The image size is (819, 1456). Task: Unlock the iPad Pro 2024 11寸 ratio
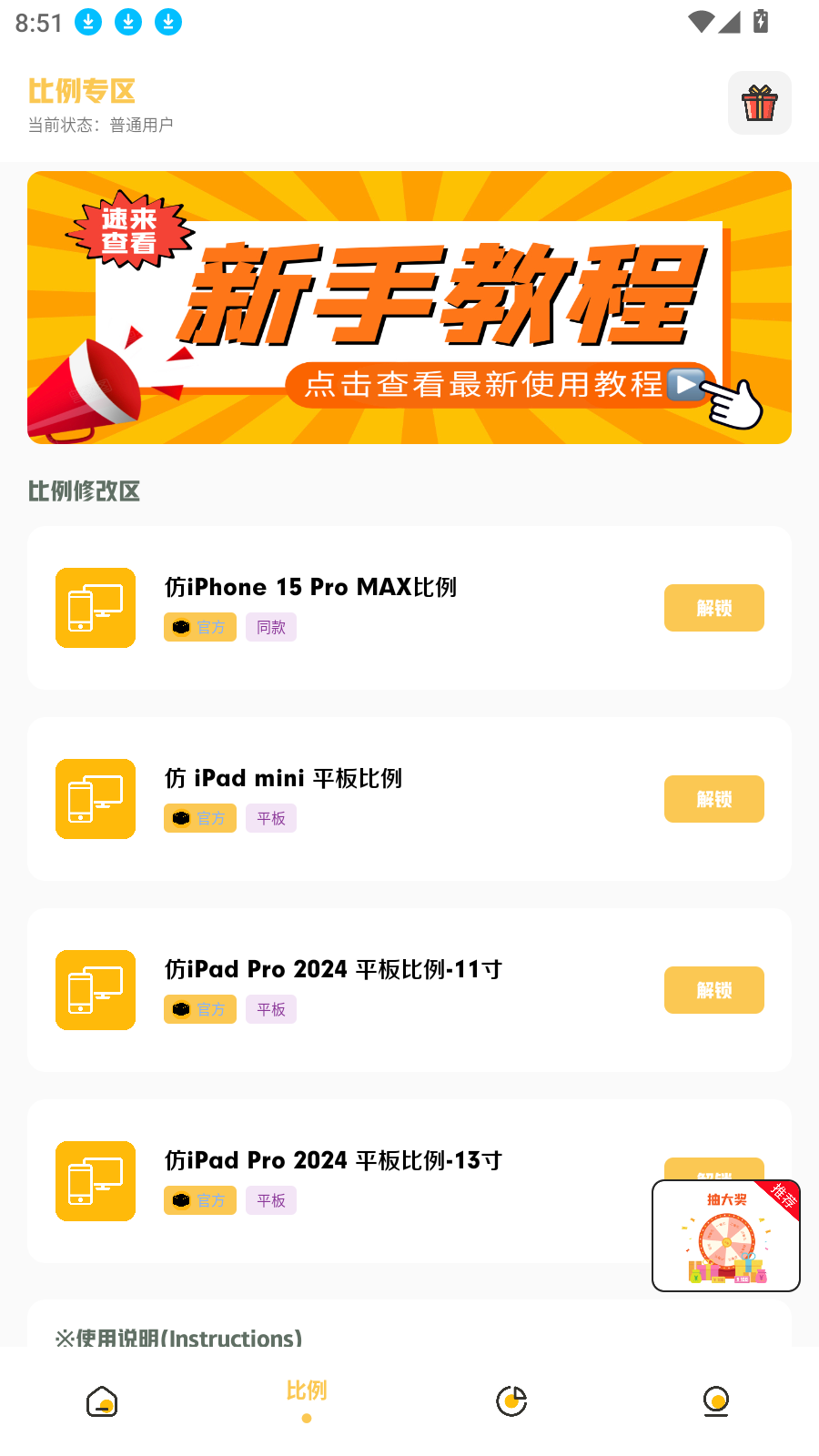pyautogui.click(x=713, y=990)
